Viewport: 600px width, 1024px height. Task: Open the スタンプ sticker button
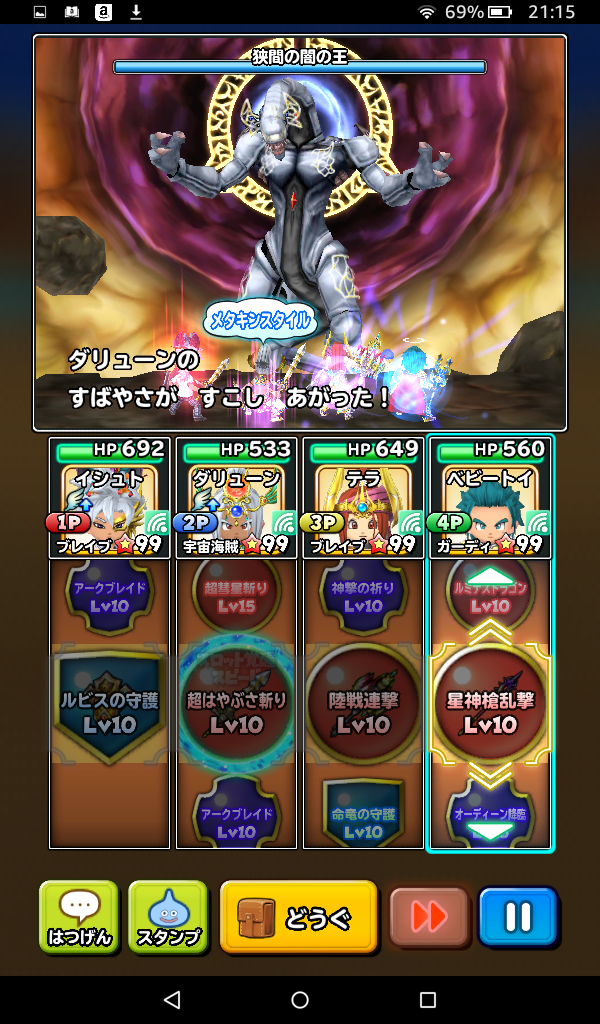point(168,916)
